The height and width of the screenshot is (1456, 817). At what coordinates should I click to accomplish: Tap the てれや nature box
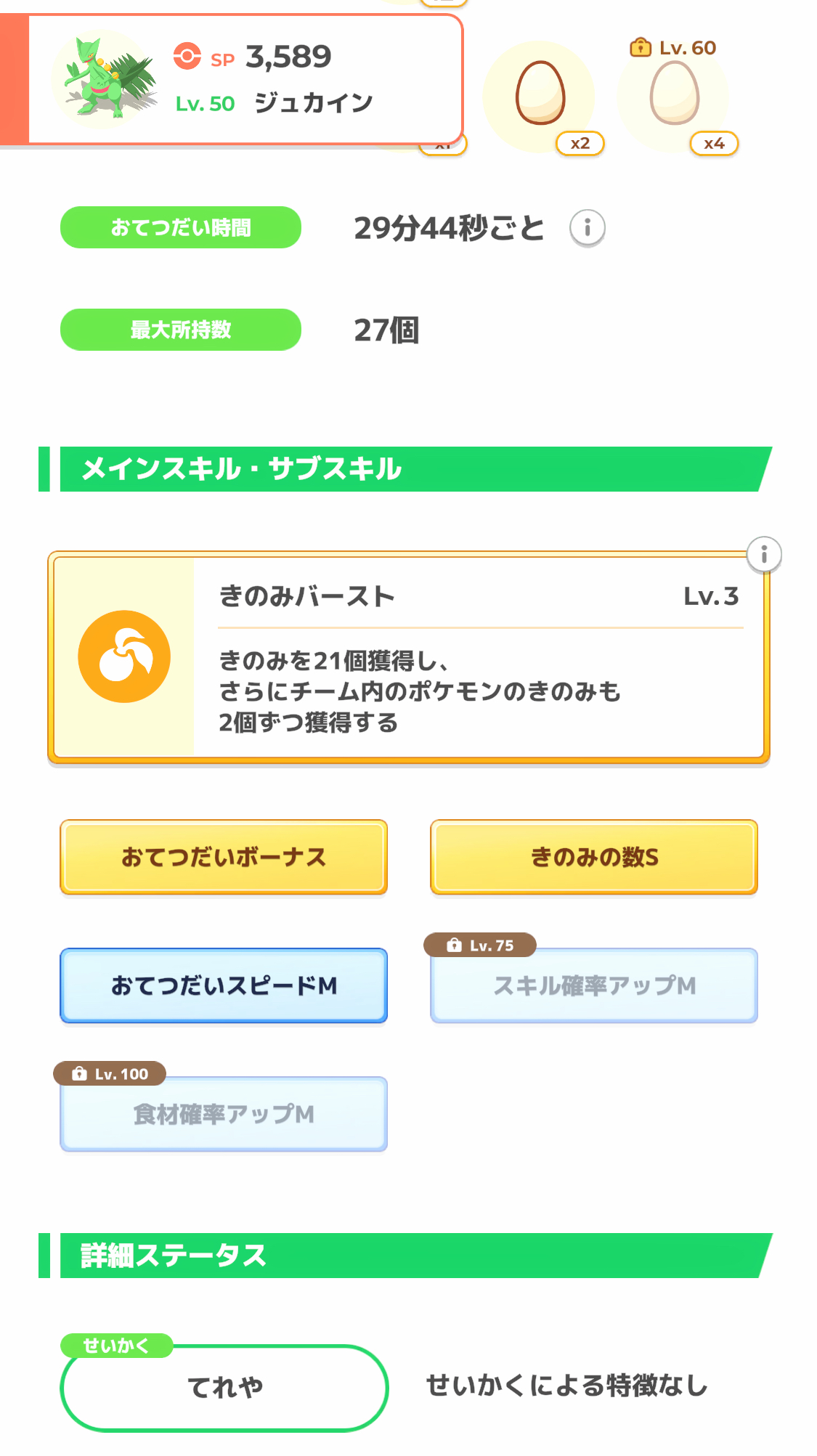pyautogui.click(x=224, y=1388)
